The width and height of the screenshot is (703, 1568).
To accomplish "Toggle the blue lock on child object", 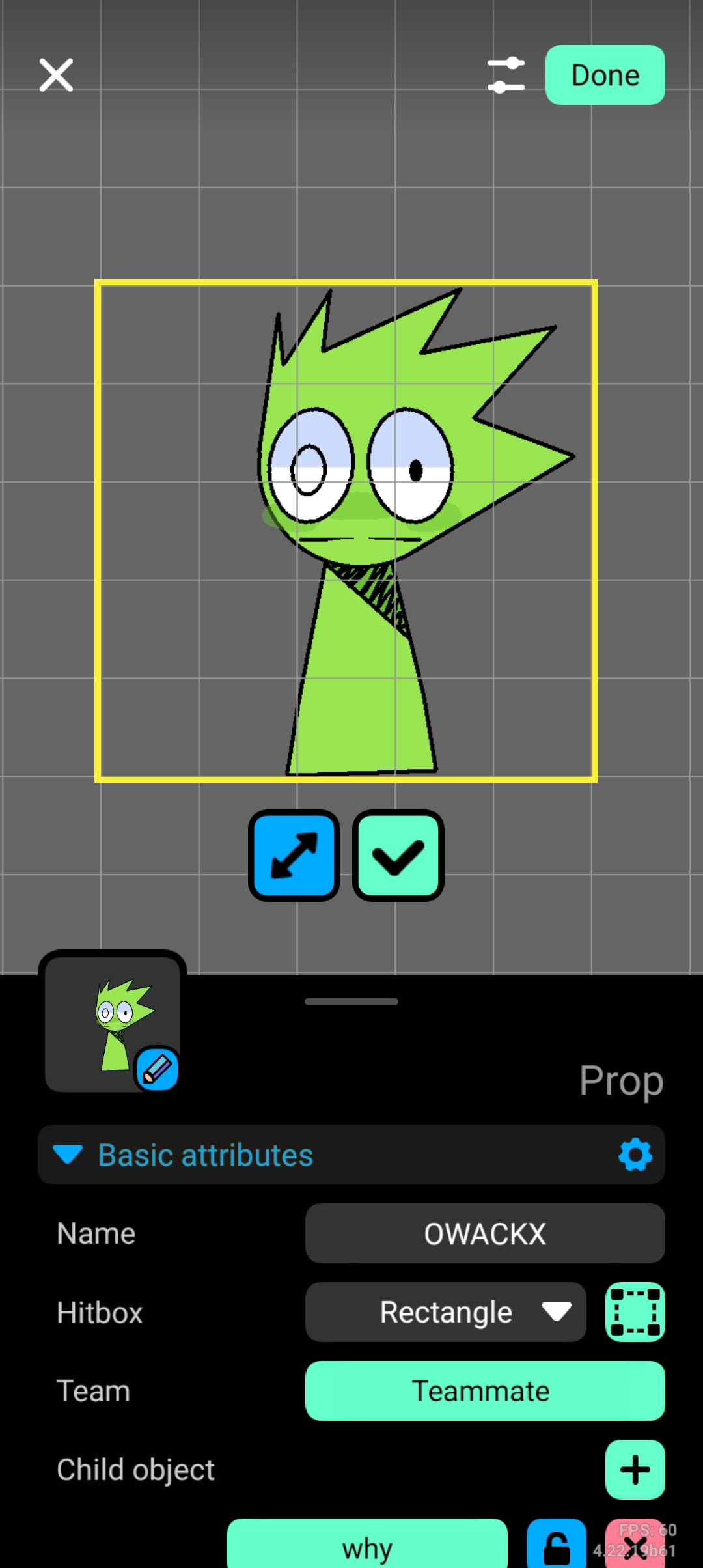I will pos(557,1546).
